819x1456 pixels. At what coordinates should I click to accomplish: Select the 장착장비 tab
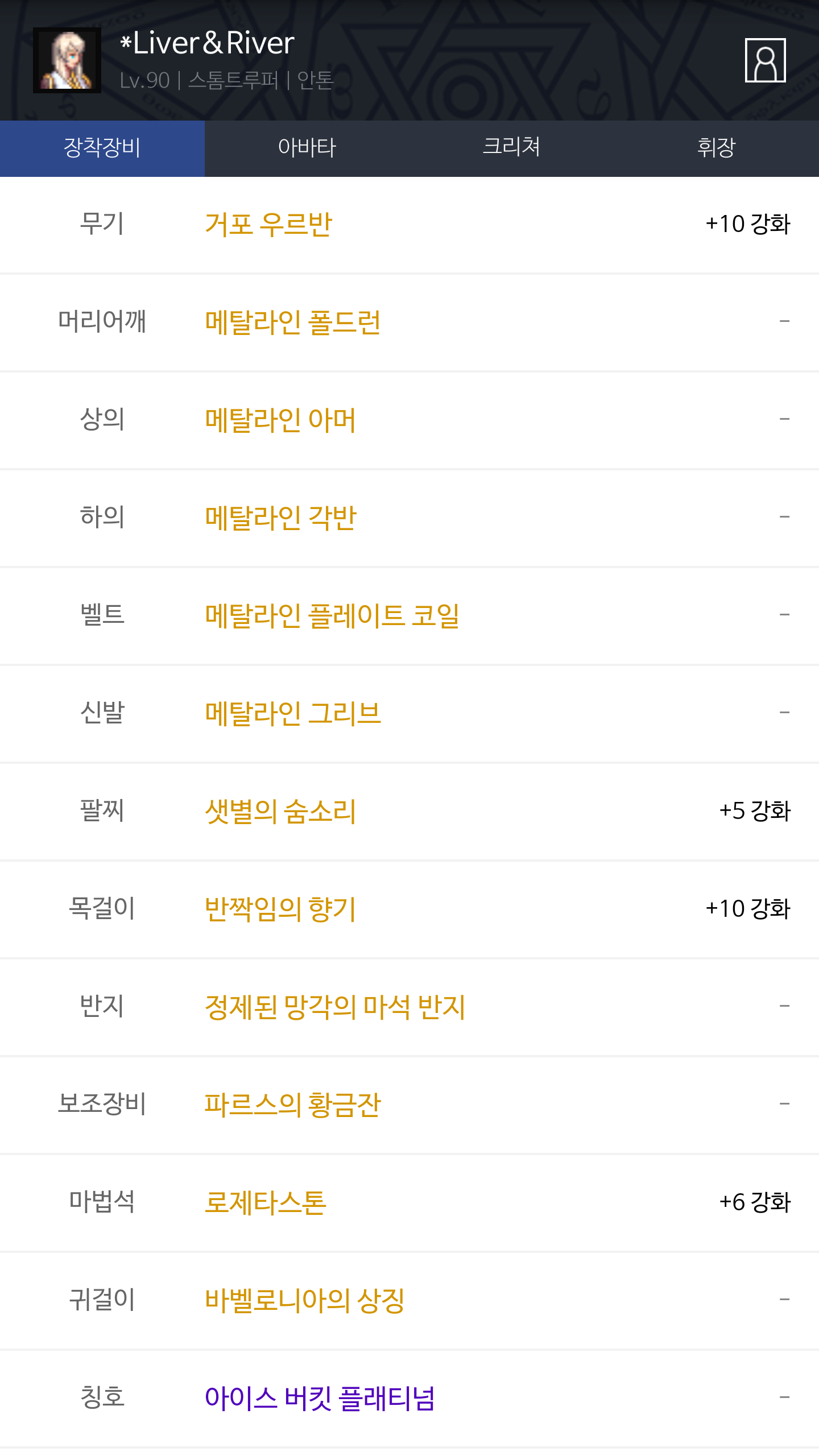102,148
